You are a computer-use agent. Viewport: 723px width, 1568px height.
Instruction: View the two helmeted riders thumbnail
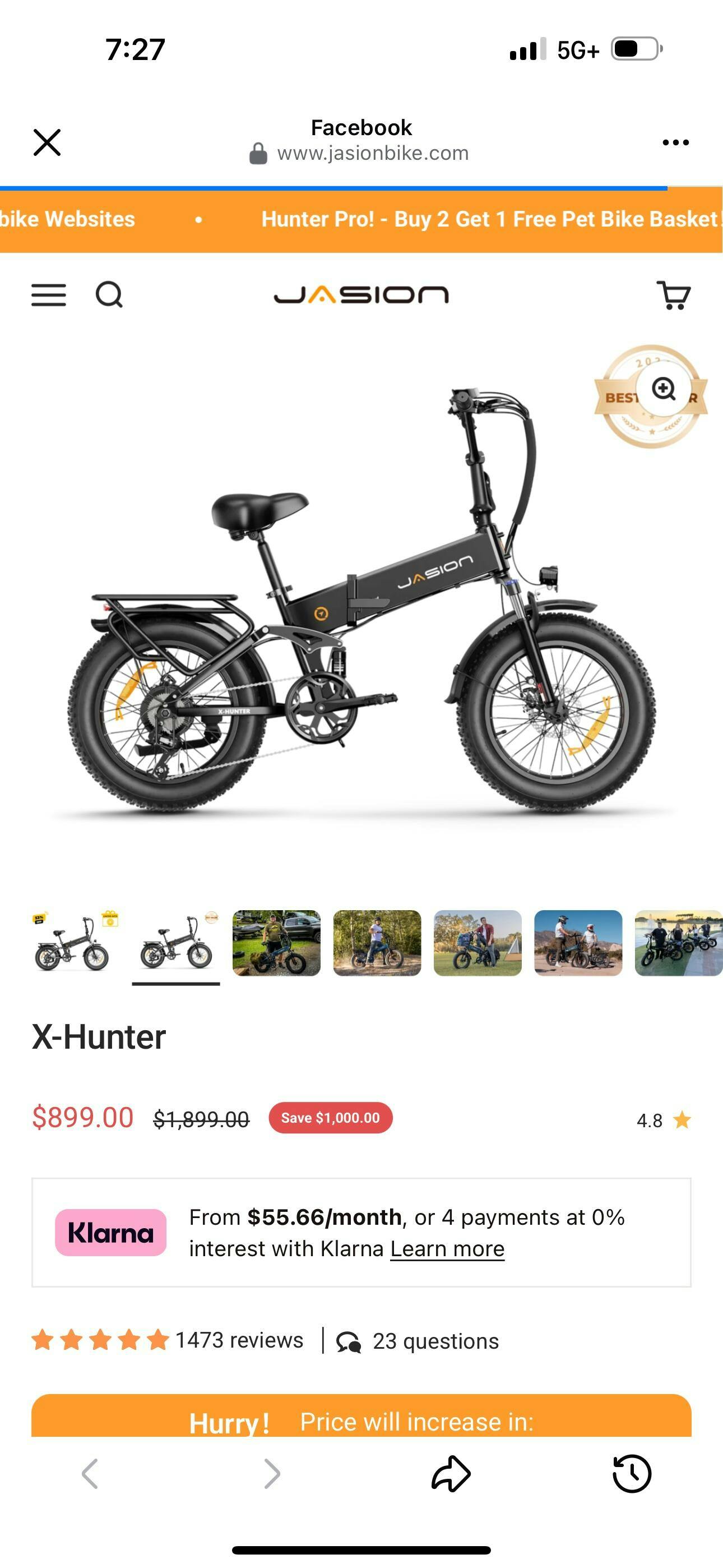tap(577, 943)
